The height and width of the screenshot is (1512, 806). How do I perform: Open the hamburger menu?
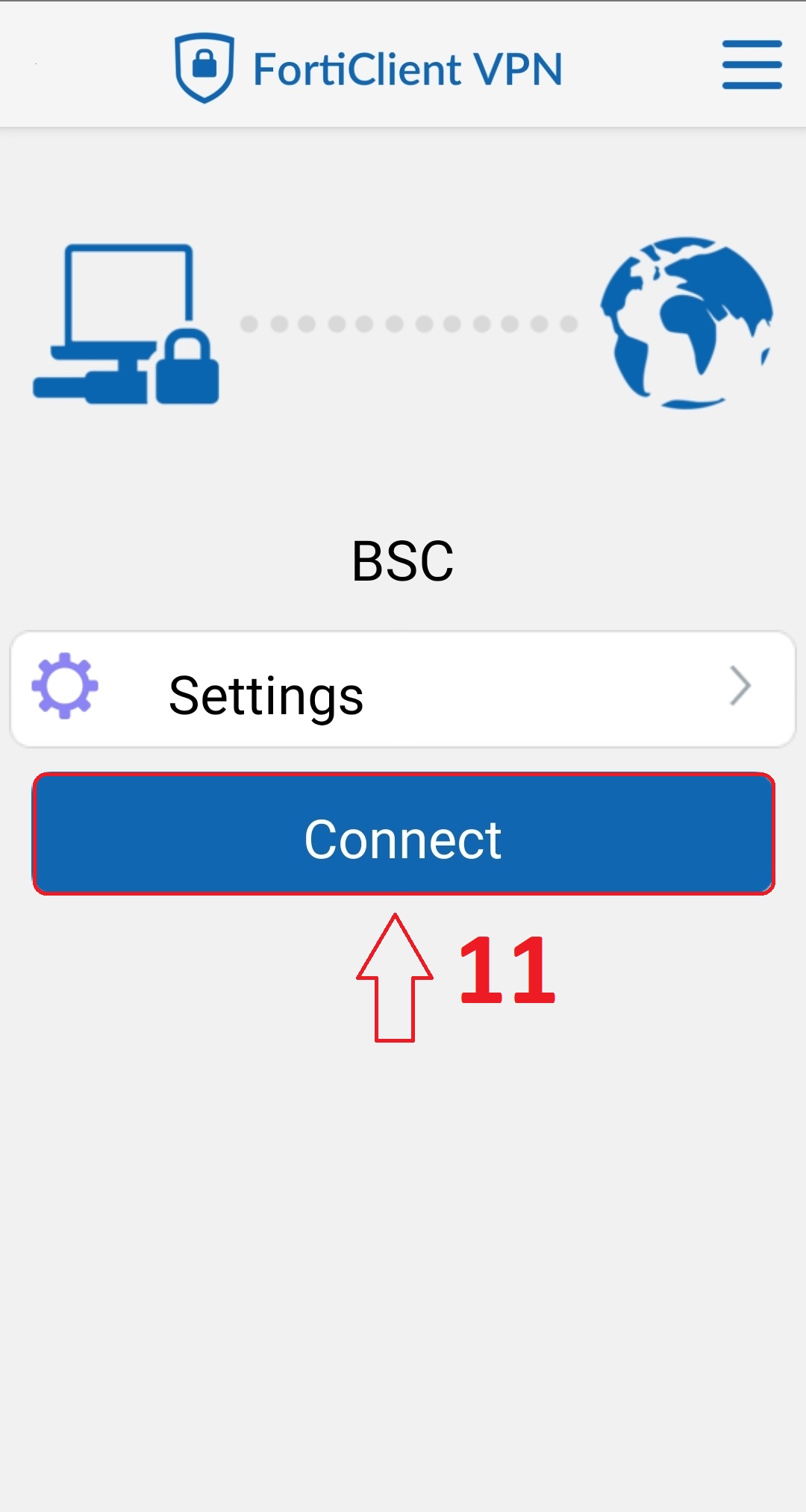point(752,66)
